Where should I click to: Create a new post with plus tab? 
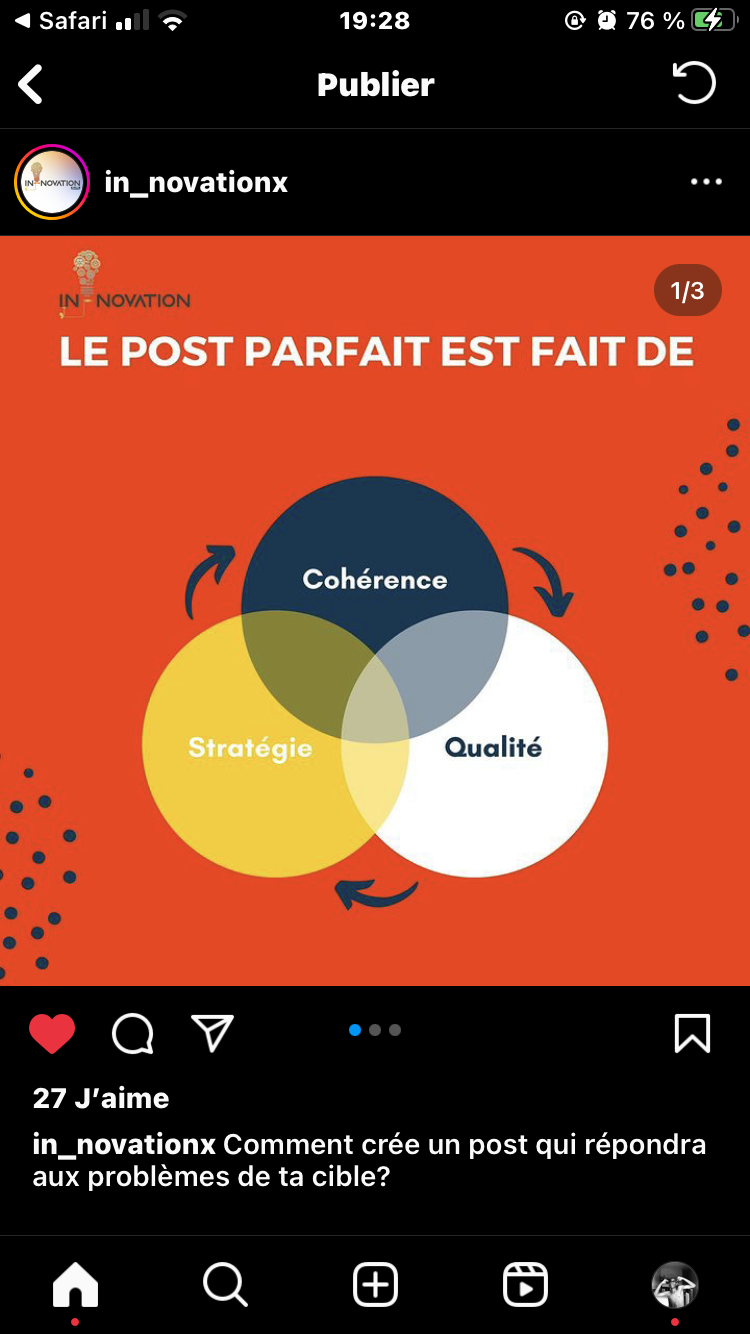tap(375, 1285)
